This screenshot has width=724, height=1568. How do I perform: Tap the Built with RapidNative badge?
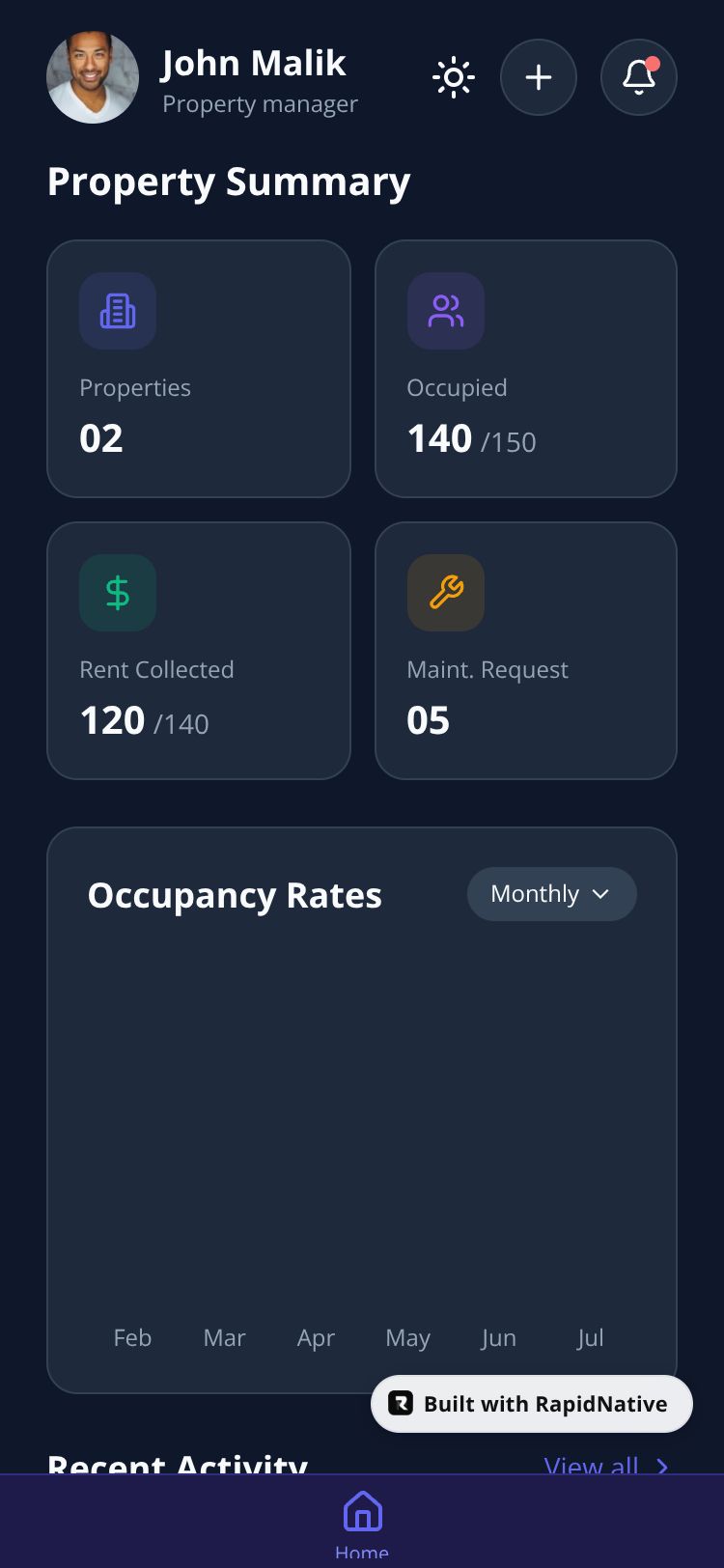[532, 1404]
